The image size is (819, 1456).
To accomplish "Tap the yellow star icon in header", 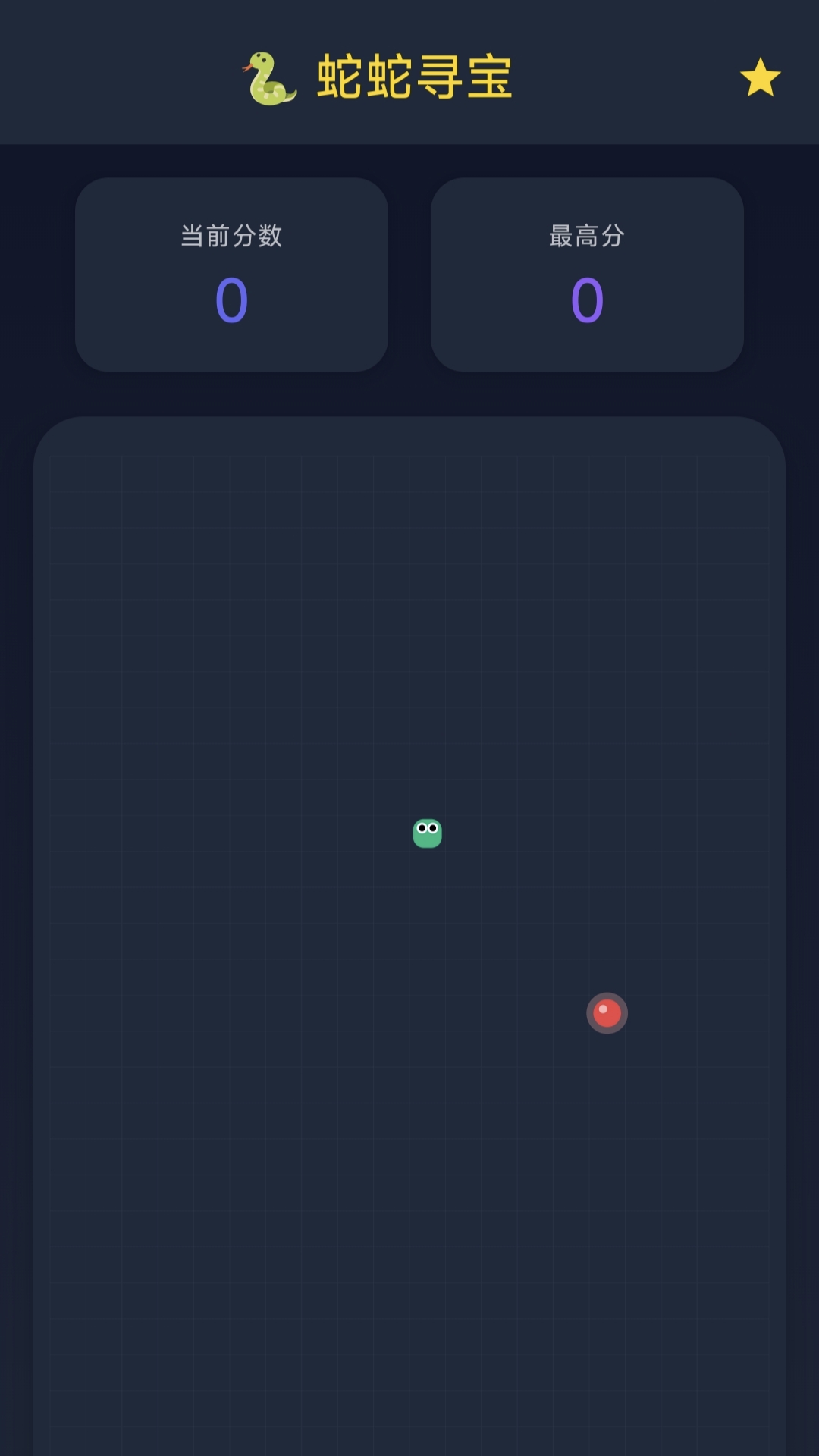I will [760, 77].
